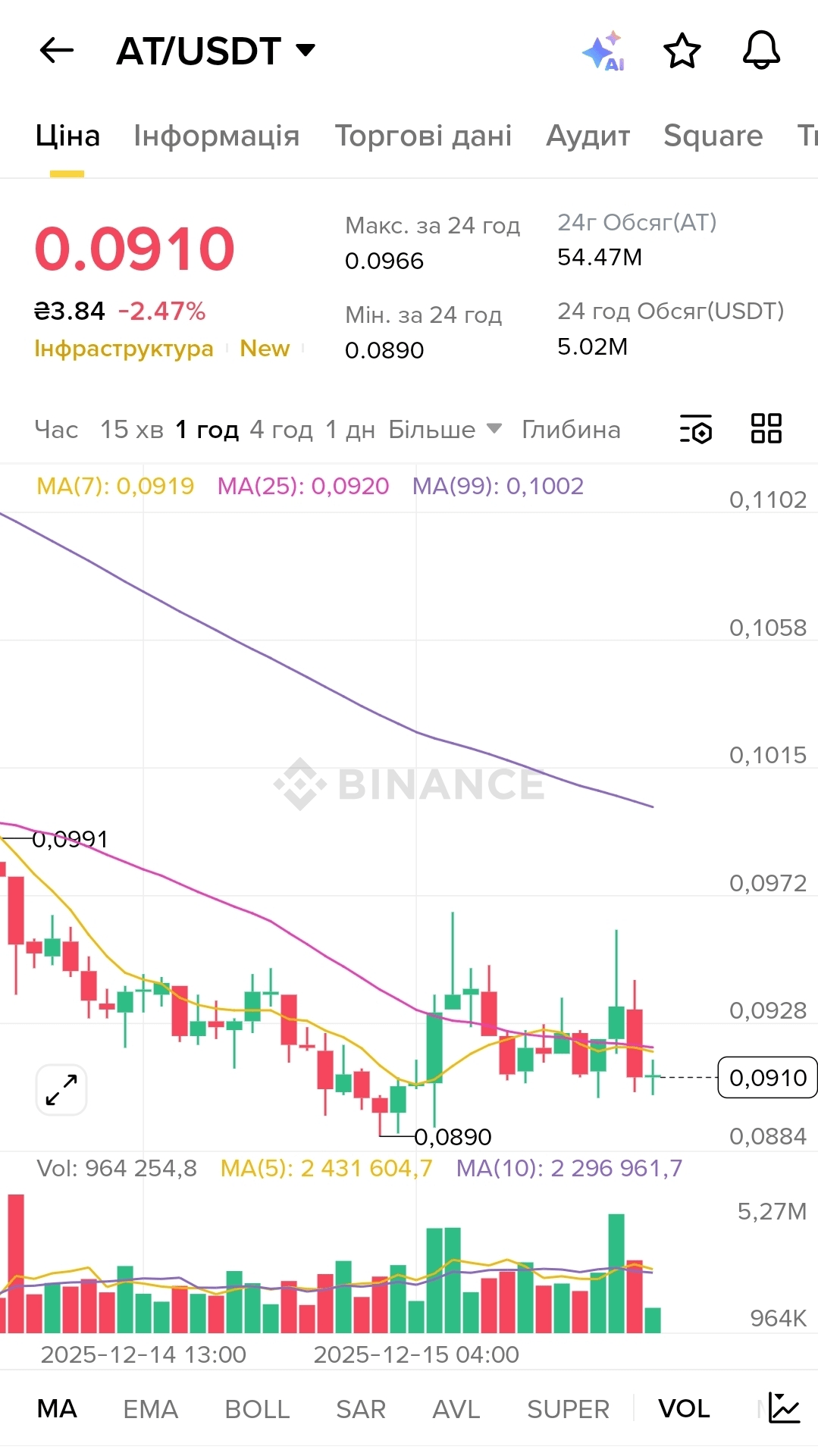The width and height of the screenshot is (818, 1456).
Task: Select the 15 хв timeframe
Action: (132, 430)
